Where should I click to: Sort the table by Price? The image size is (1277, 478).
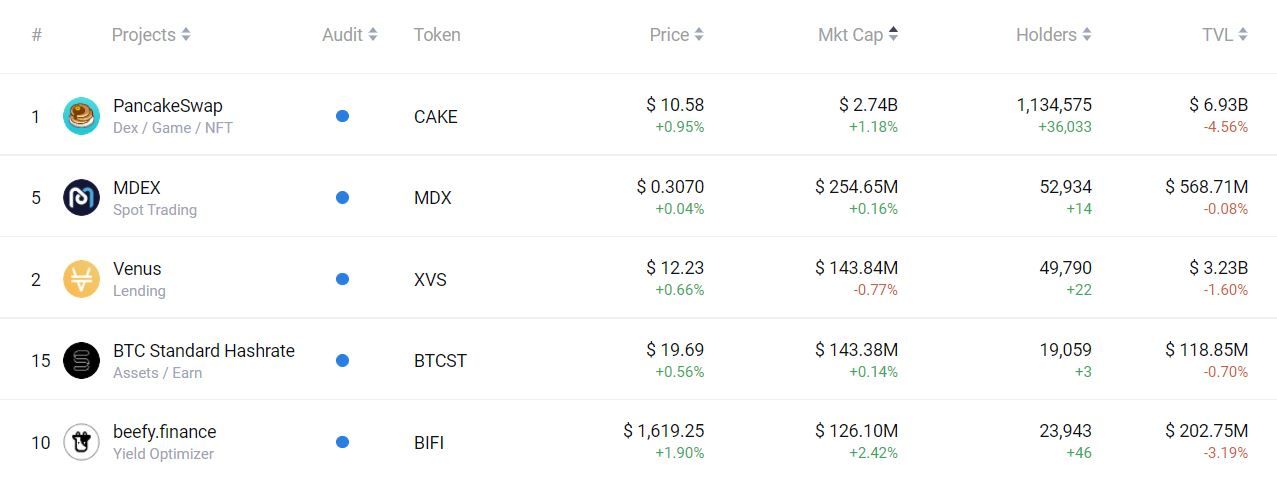click(676, 35)
